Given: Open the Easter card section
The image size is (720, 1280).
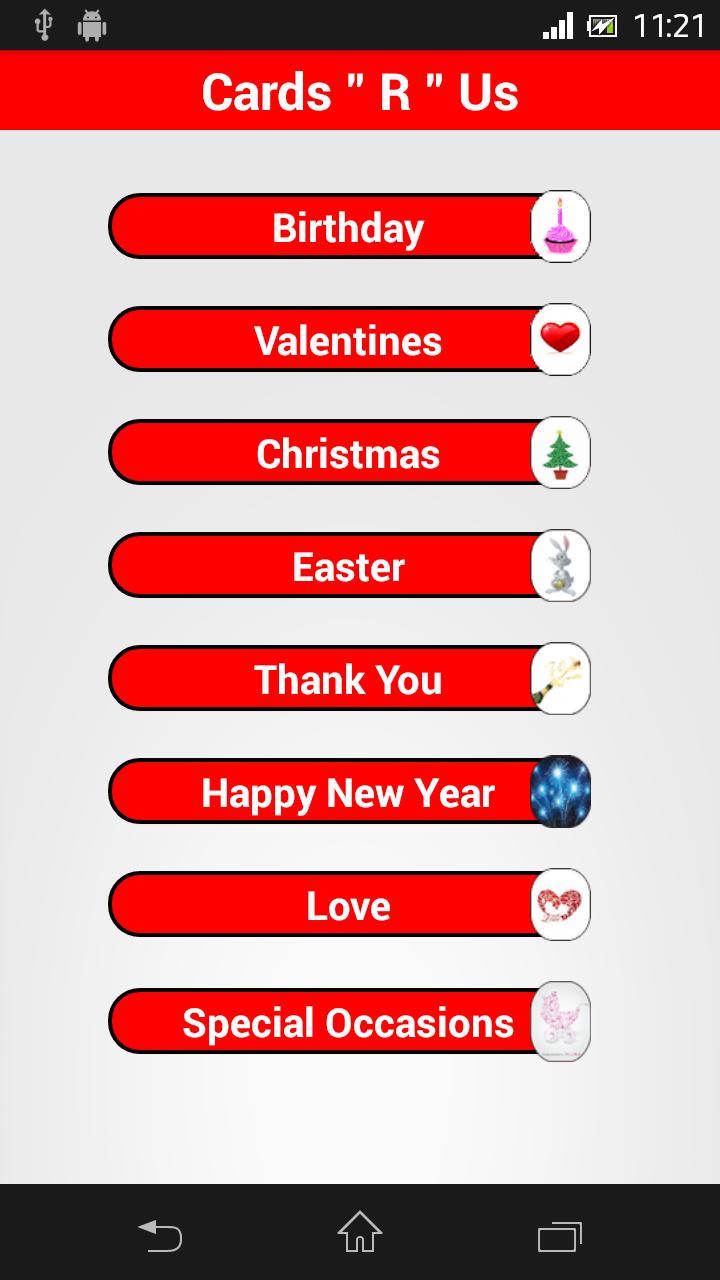Looking at the screenshot, I should coord(330,565).
